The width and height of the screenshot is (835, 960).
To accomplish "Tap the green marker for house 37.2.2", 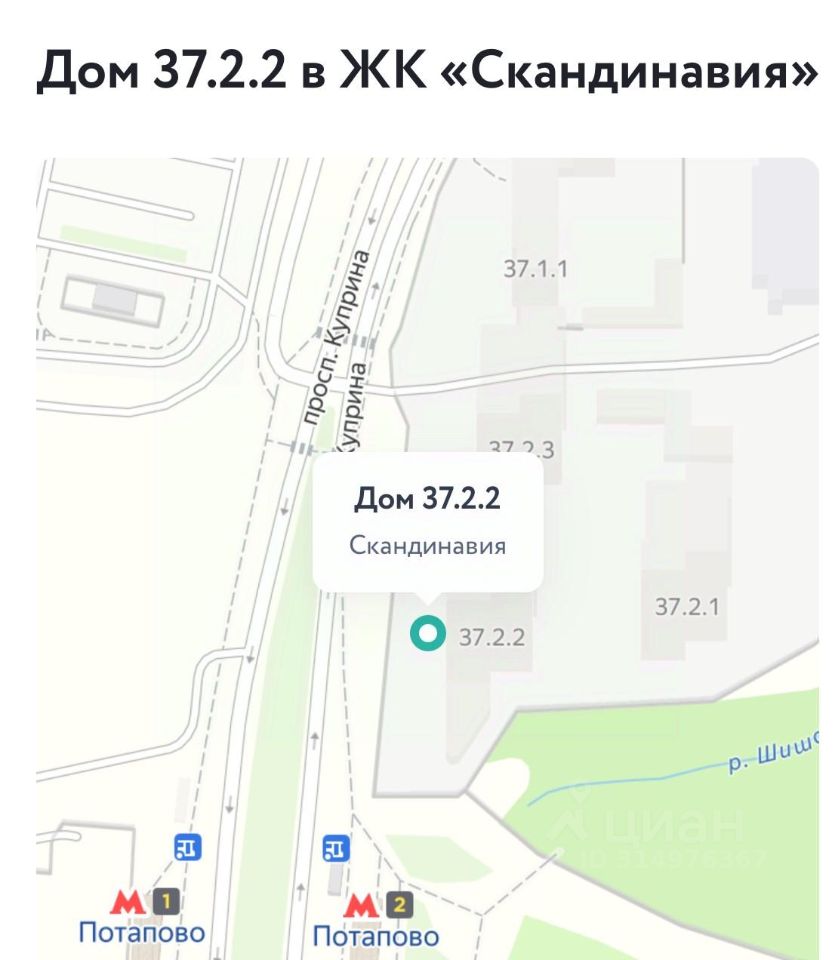I will (428, 633).
